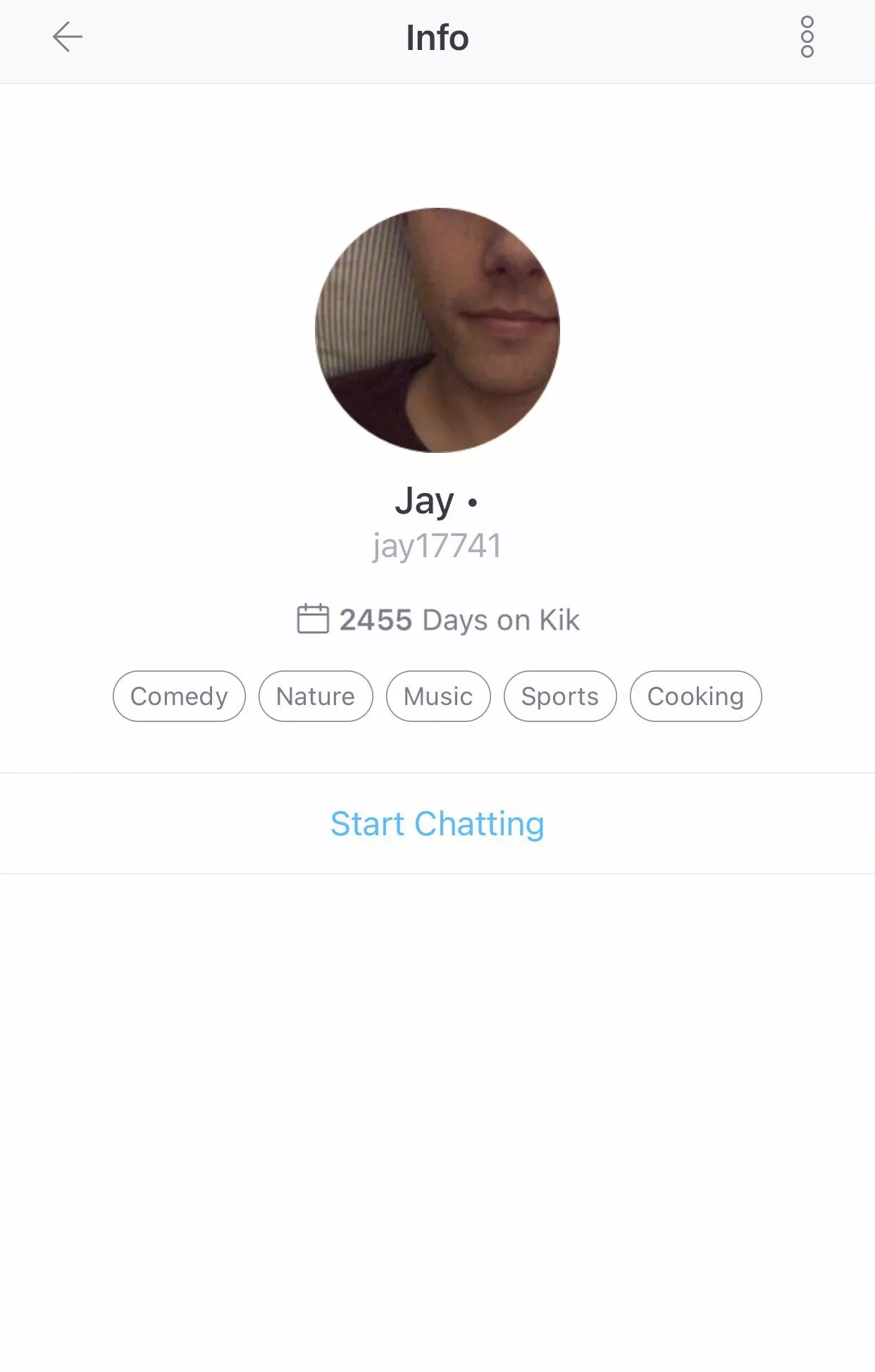Select the Info screen title
The width and height of the screenshot is (875, 1372).
(x=437, y=37)
